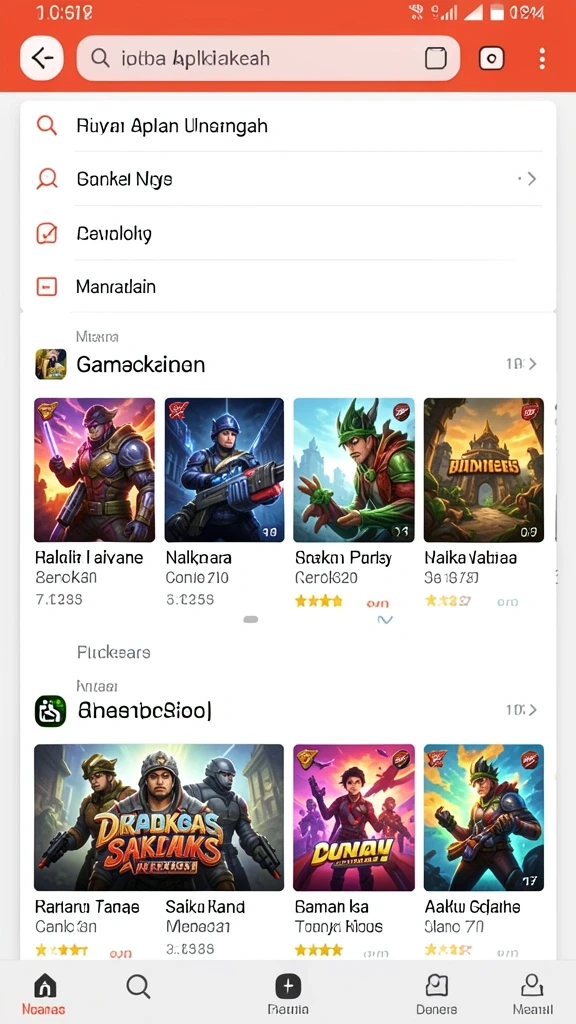Open the camera scan icon in header
The width and height of the screenshot is (576, 1024).
[x=492, y=59]
